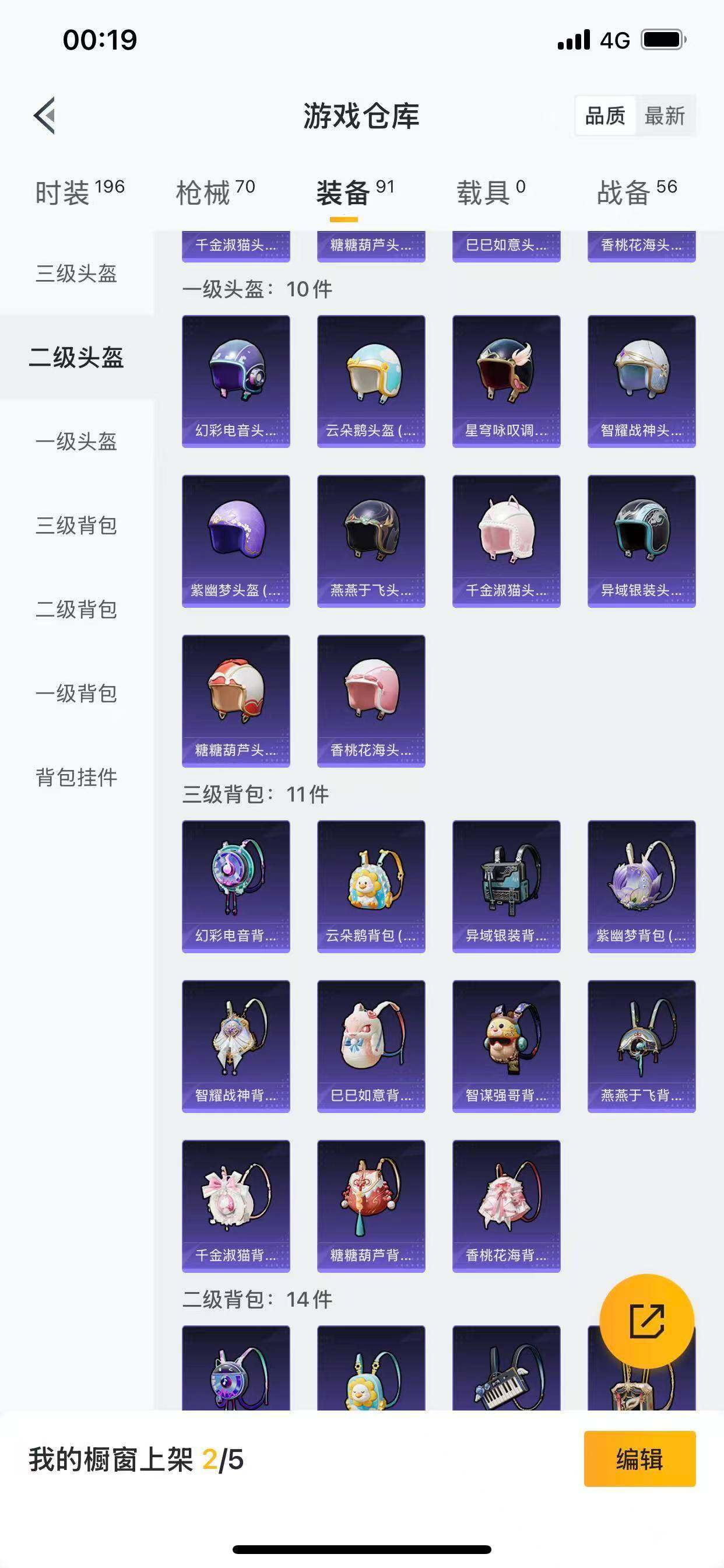
Task: Collapse the 三级背包 11件 section
Action: click(x=255, y=794)
